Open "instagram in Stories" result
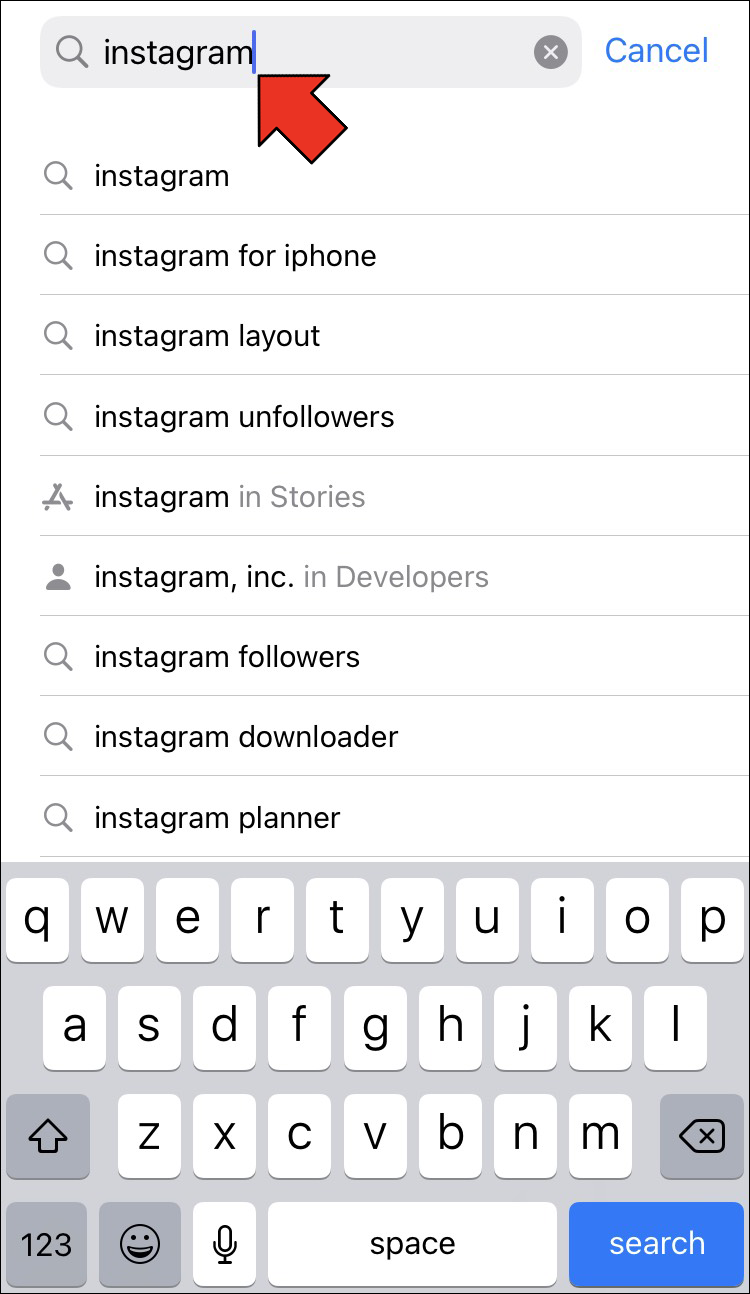 (x=229, y=497)
